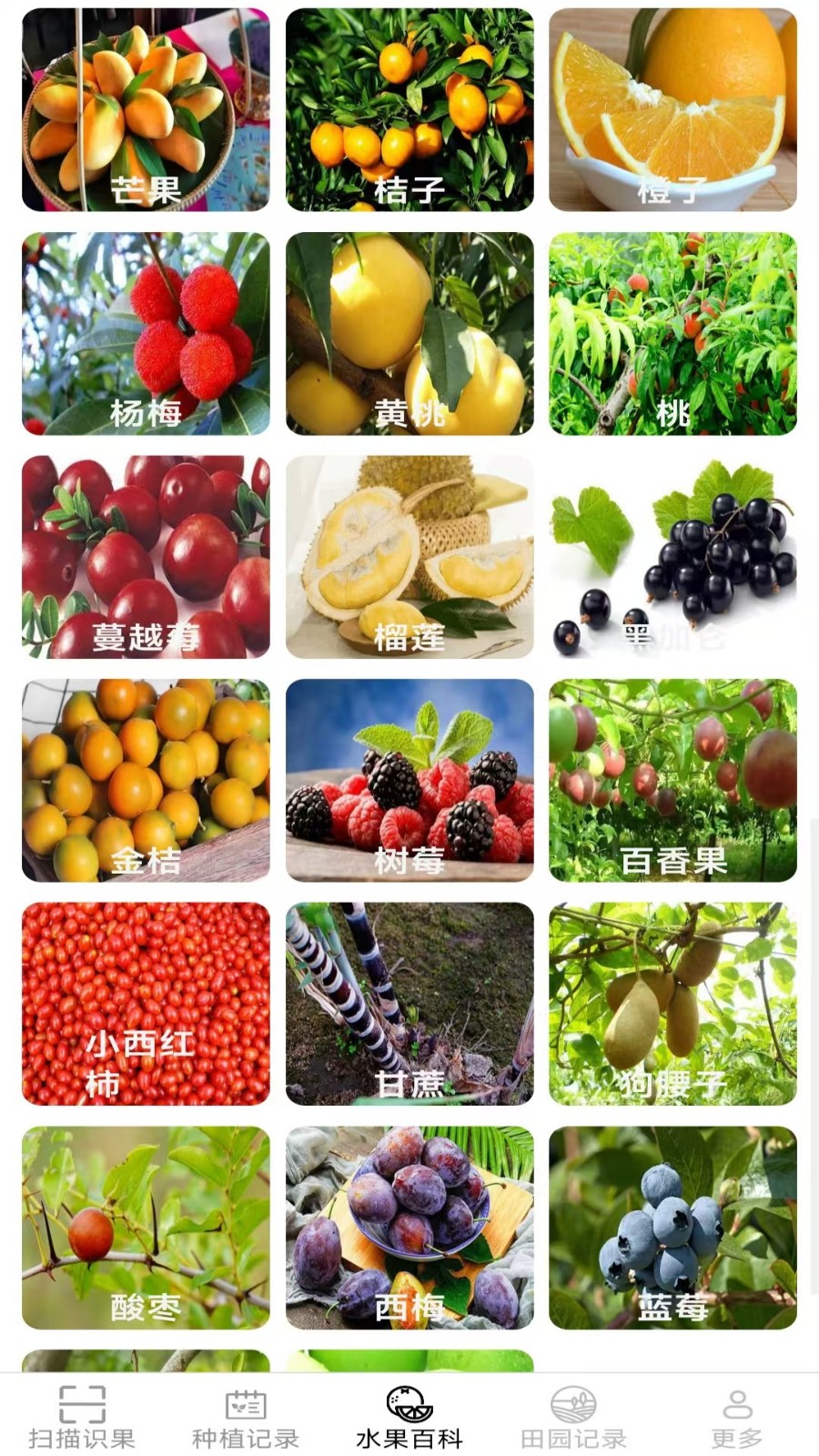View the 小西红柿 entry
819x1456 pixels.
(x=146, y=1004)
